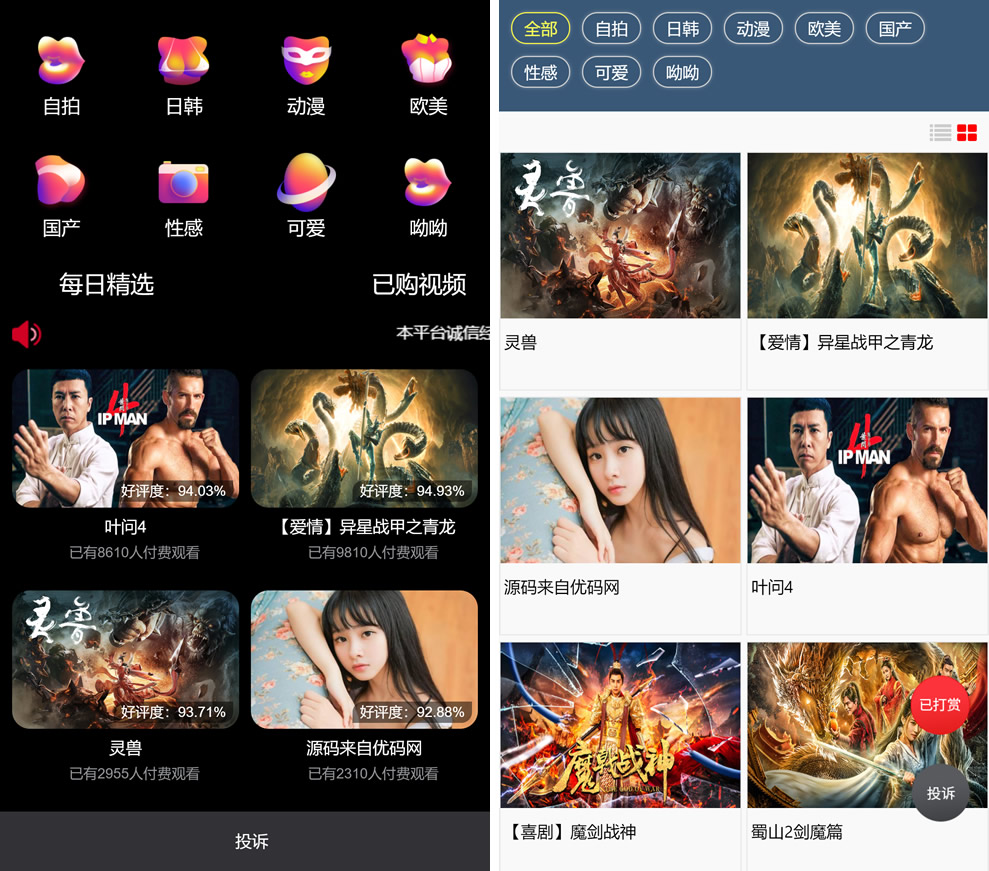Open the 每日精选 tab
This screenshot has width=989, height=871.
click(106, 285)
